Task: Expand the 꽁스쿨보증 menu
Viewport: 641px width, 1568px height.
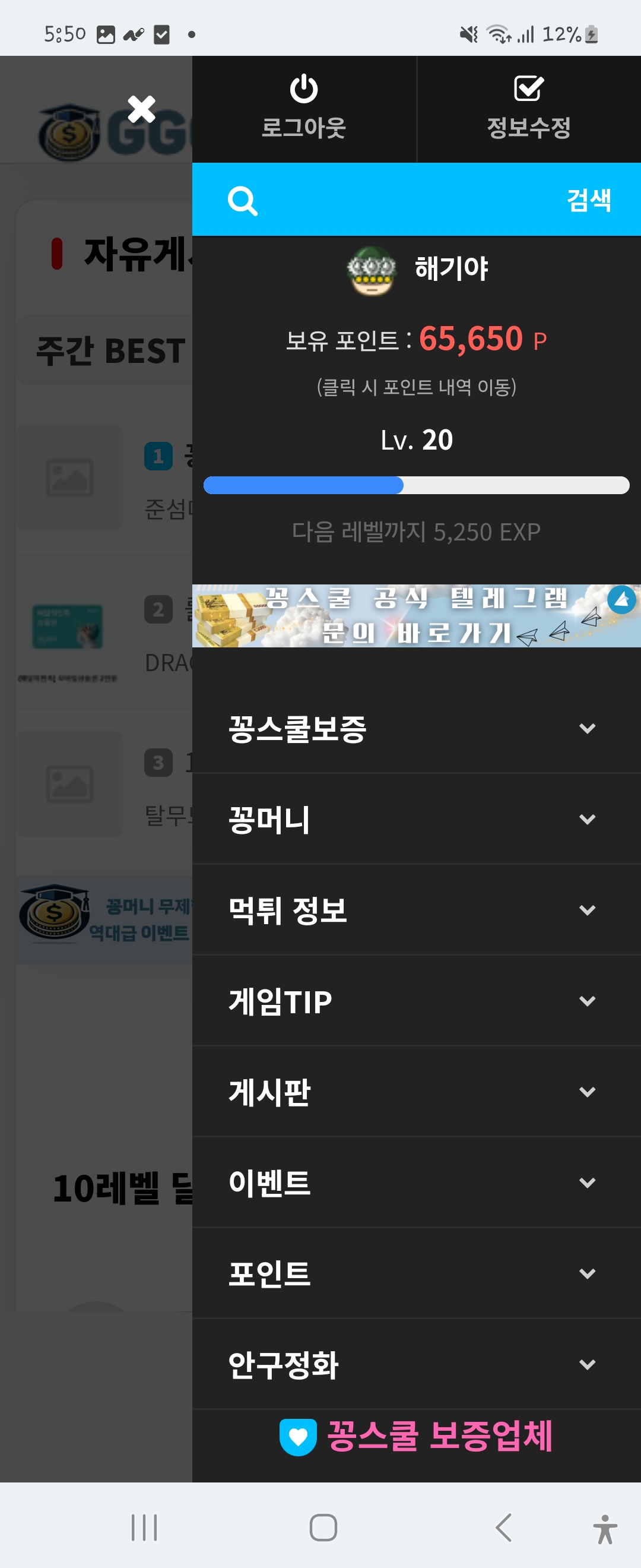Action: (x=416, y=728)
